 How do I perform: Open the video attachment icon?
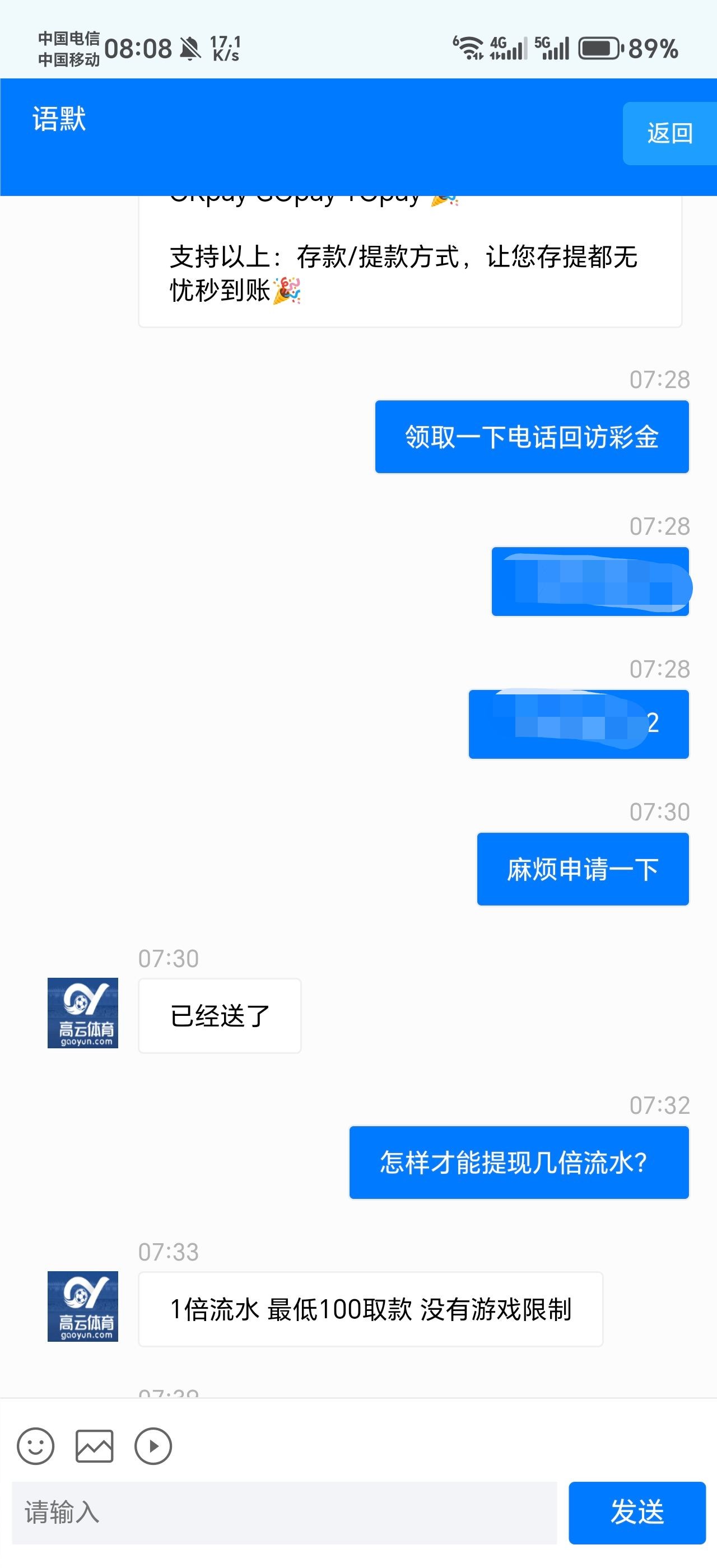(x=153, y=1446)
